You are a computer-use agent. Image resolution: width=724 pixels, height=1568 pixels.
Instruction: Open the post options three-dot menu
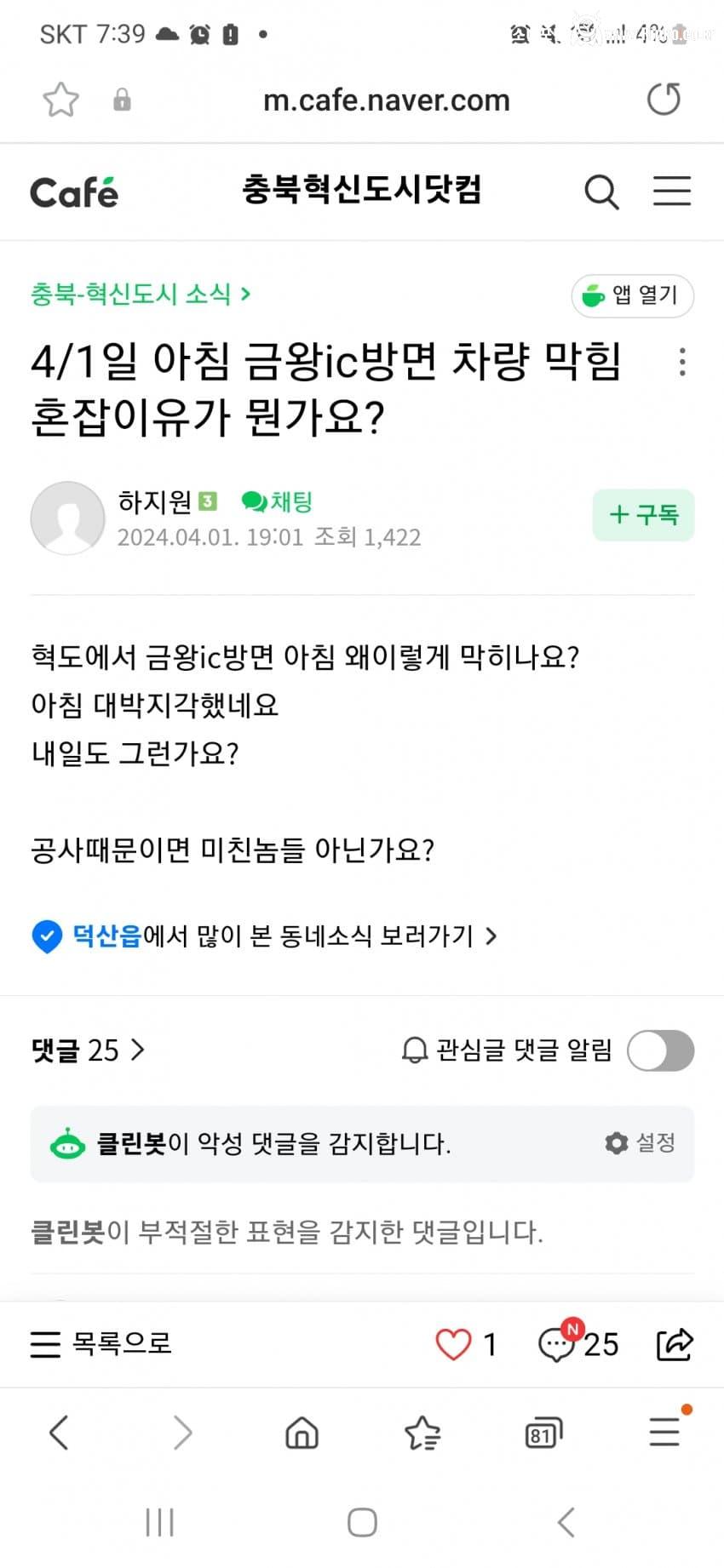pos(682,362)
